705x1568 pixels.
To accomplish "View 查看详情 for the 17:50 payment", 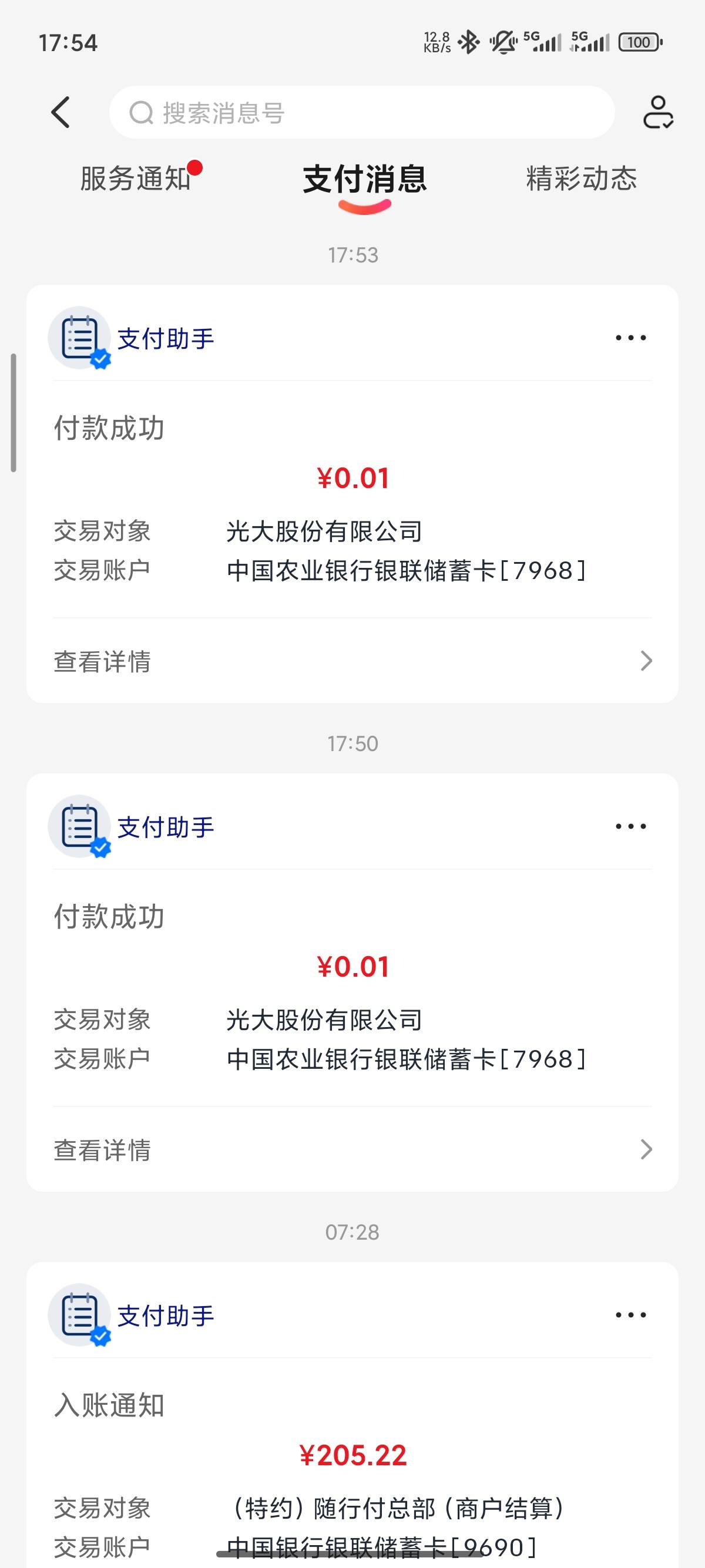I will click(x=352, y=1150).
